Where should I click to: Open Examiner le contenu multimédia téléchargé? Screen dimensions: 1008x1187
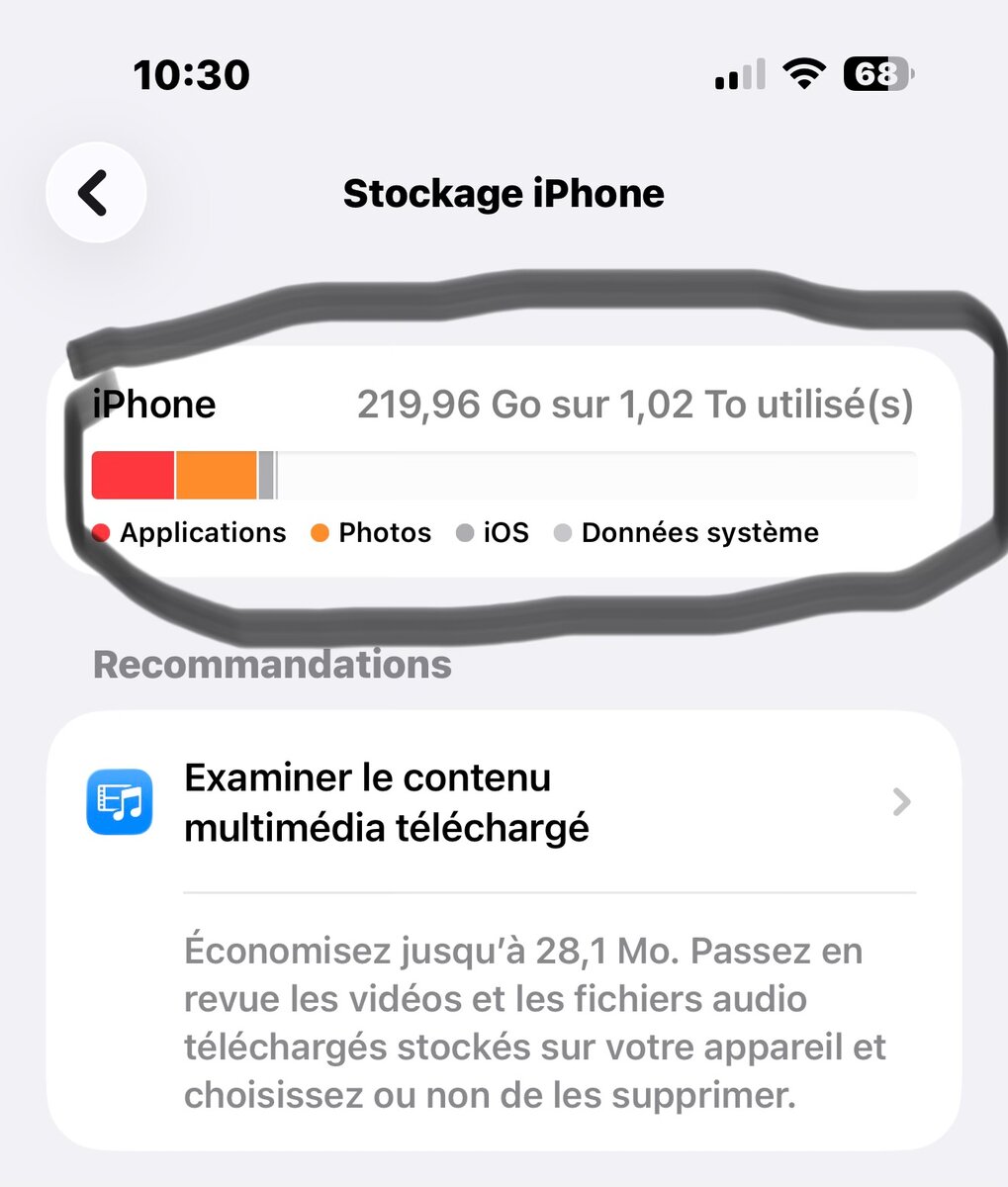(x=366, y=803)
